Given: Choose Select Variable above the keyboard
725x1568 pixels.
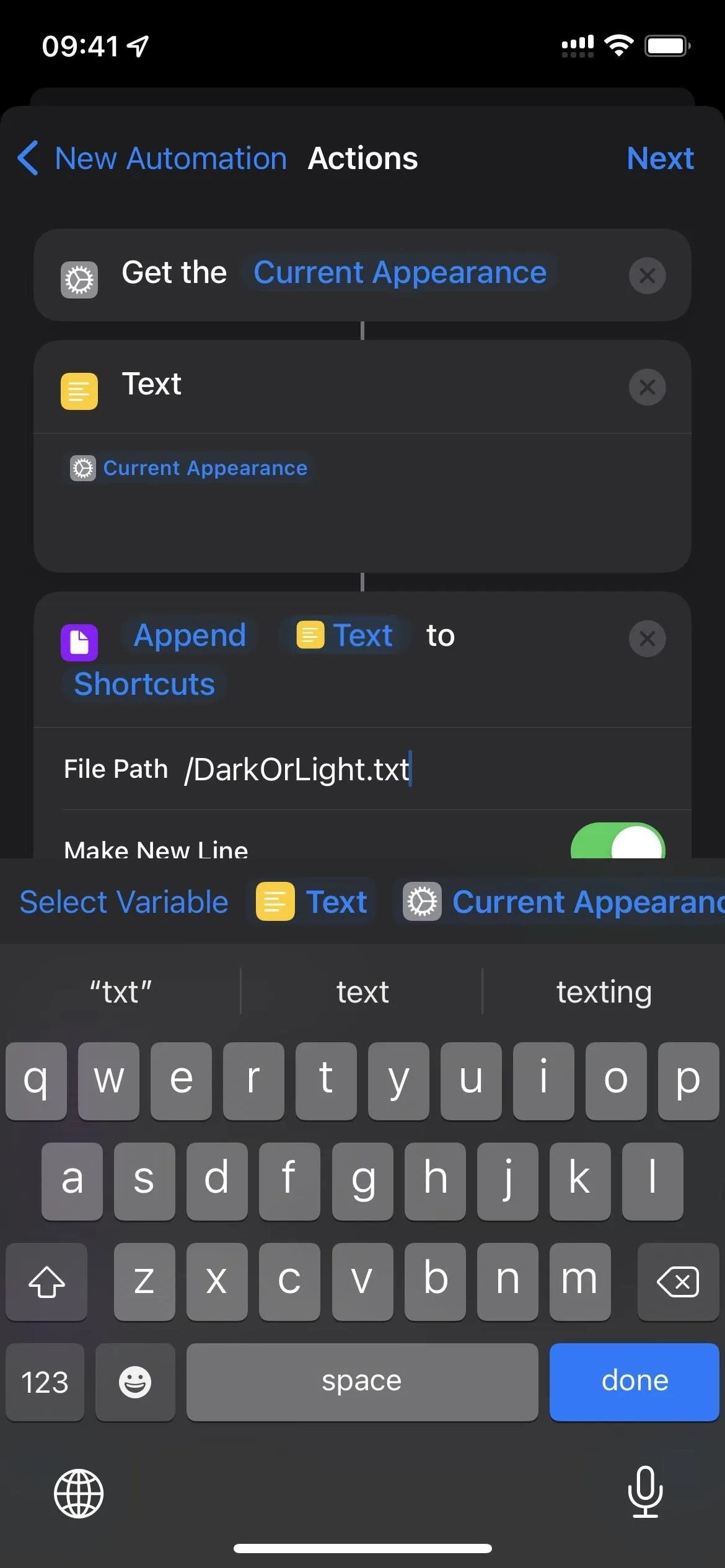Looking at the screenshot, I should [x=124, y=902].
